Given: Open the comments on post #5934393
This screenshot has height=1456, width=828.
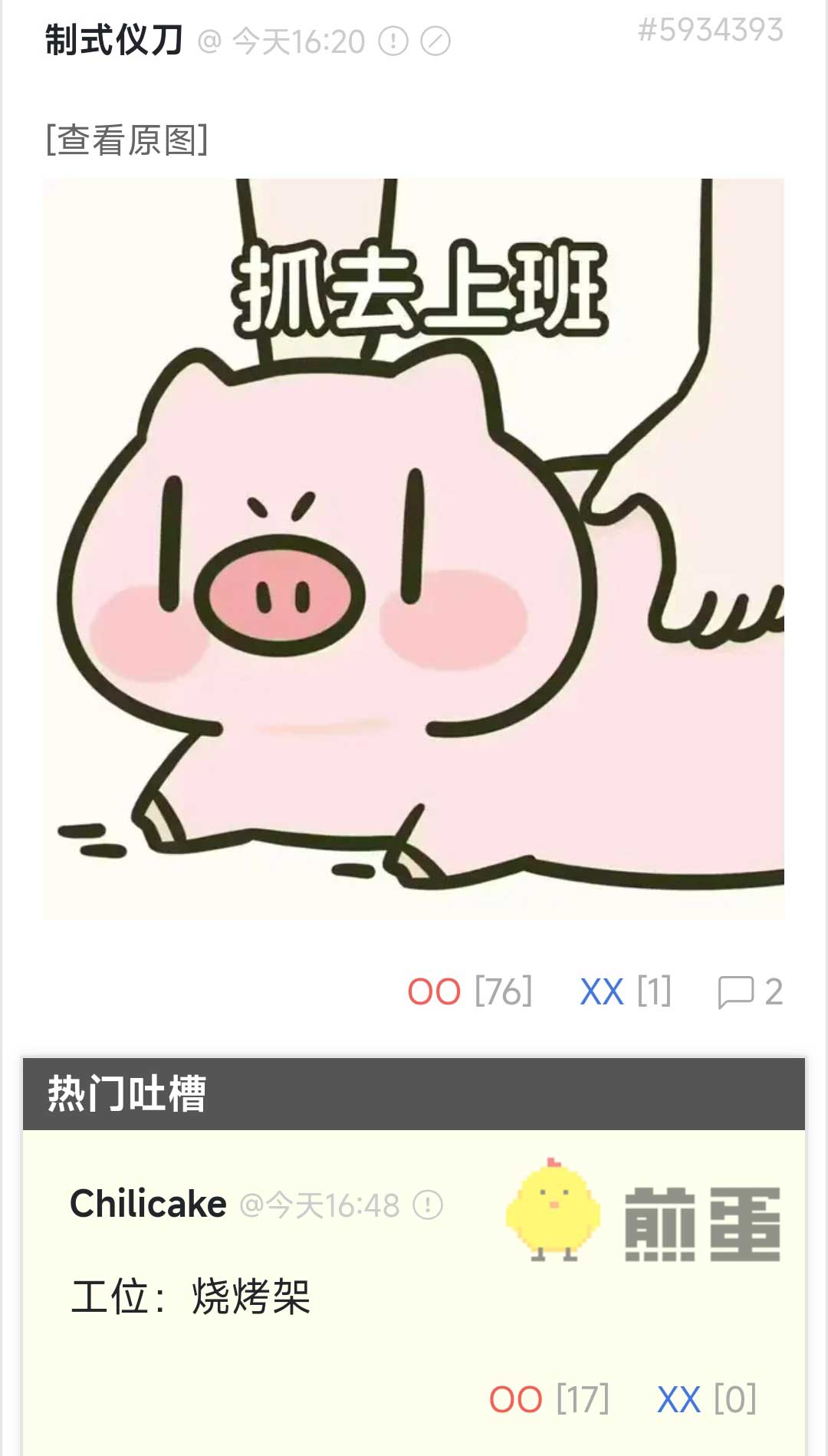Looking at the screenshot, I should coord(750,991).
